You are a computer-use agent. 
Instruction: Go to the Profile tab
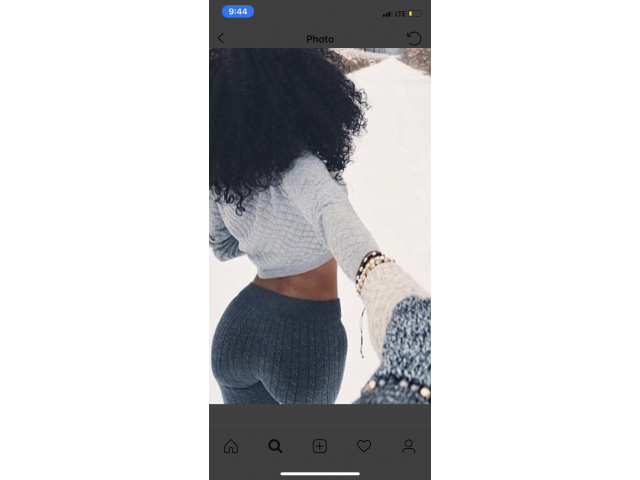[408, 446]
